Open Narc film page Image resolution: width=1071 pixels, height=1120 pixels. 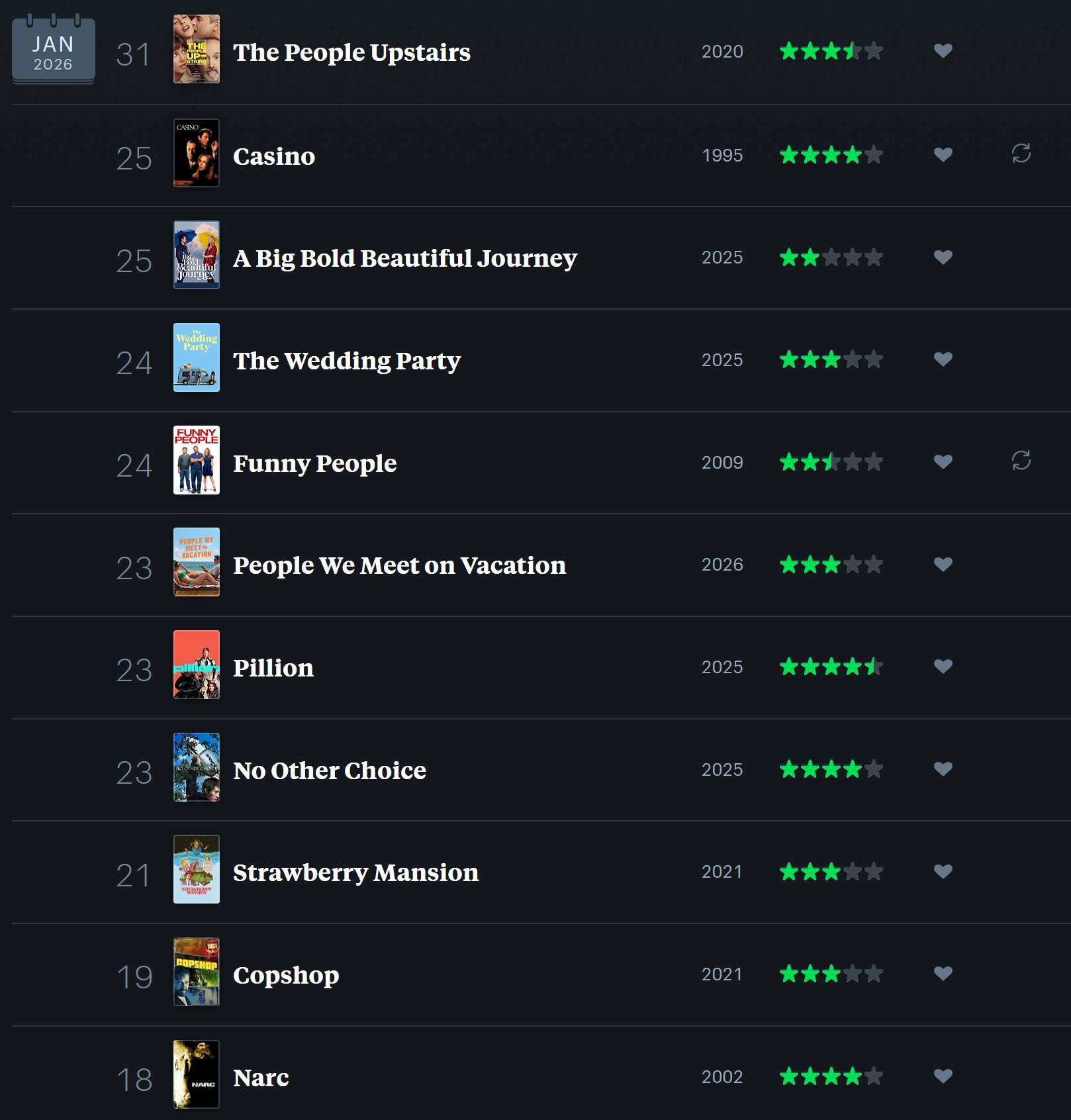click(x=261, y=1078)
